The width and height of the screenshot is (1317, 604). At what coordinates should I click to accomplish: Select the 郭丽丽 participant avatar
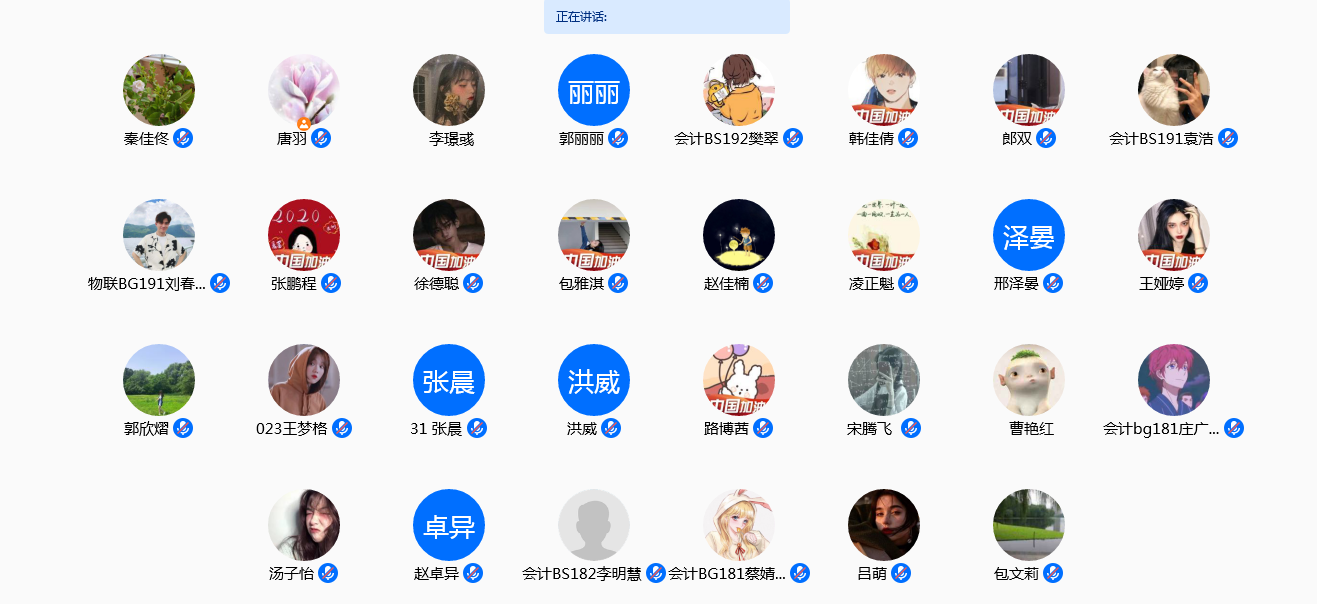[594, 90]
